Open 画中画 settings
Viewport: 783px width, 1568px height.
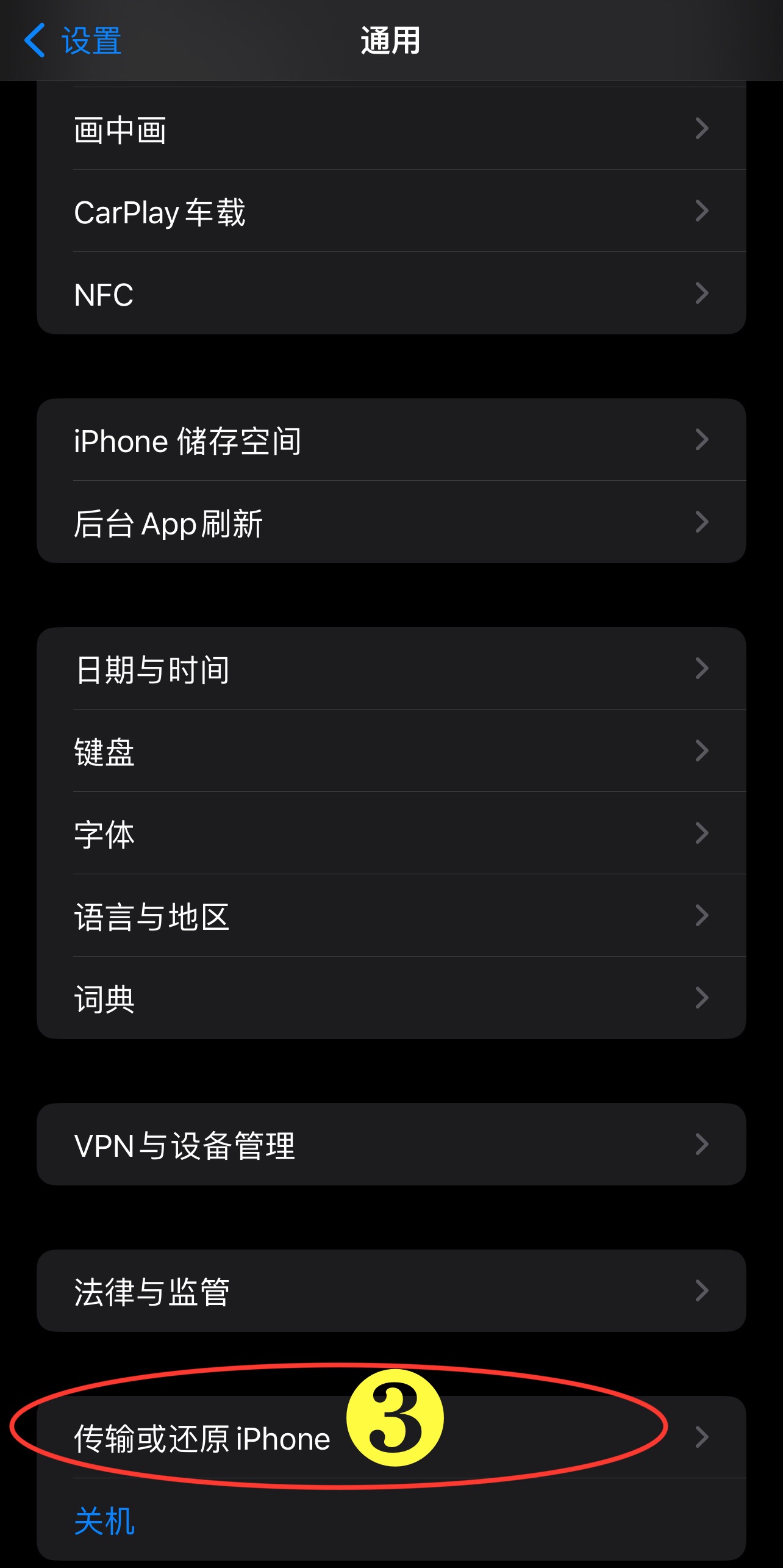(x=390, y=129)
